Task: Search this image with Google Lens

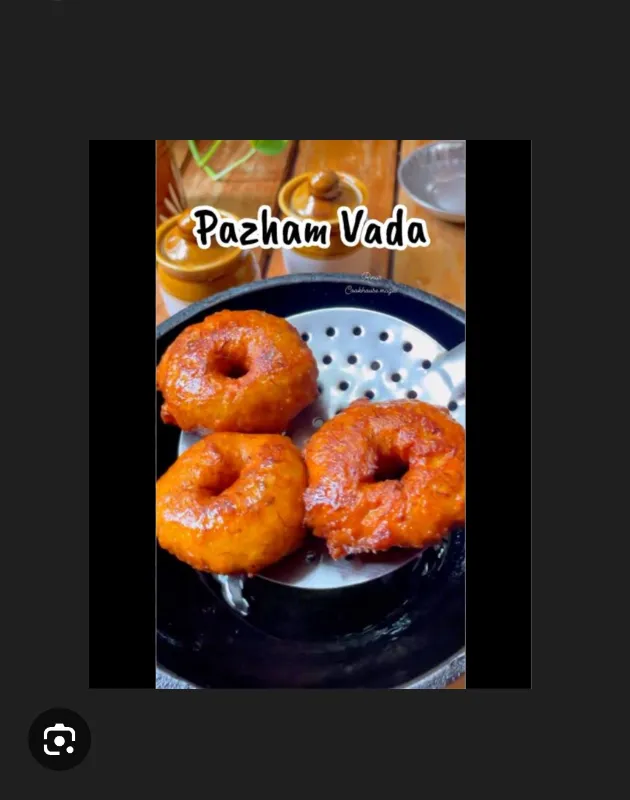Action: click(59, 739)
